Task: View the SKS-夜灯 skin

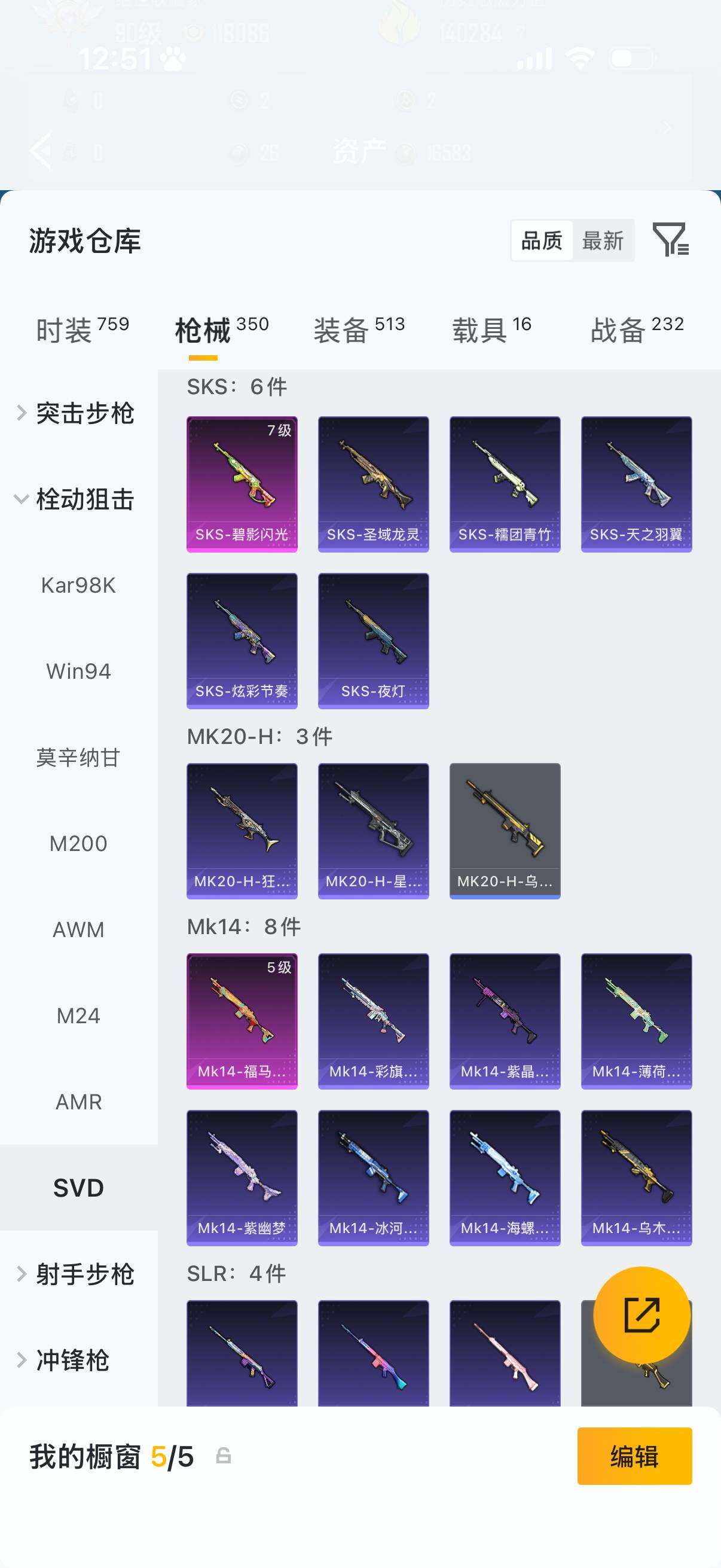Action: coord(374,640)
